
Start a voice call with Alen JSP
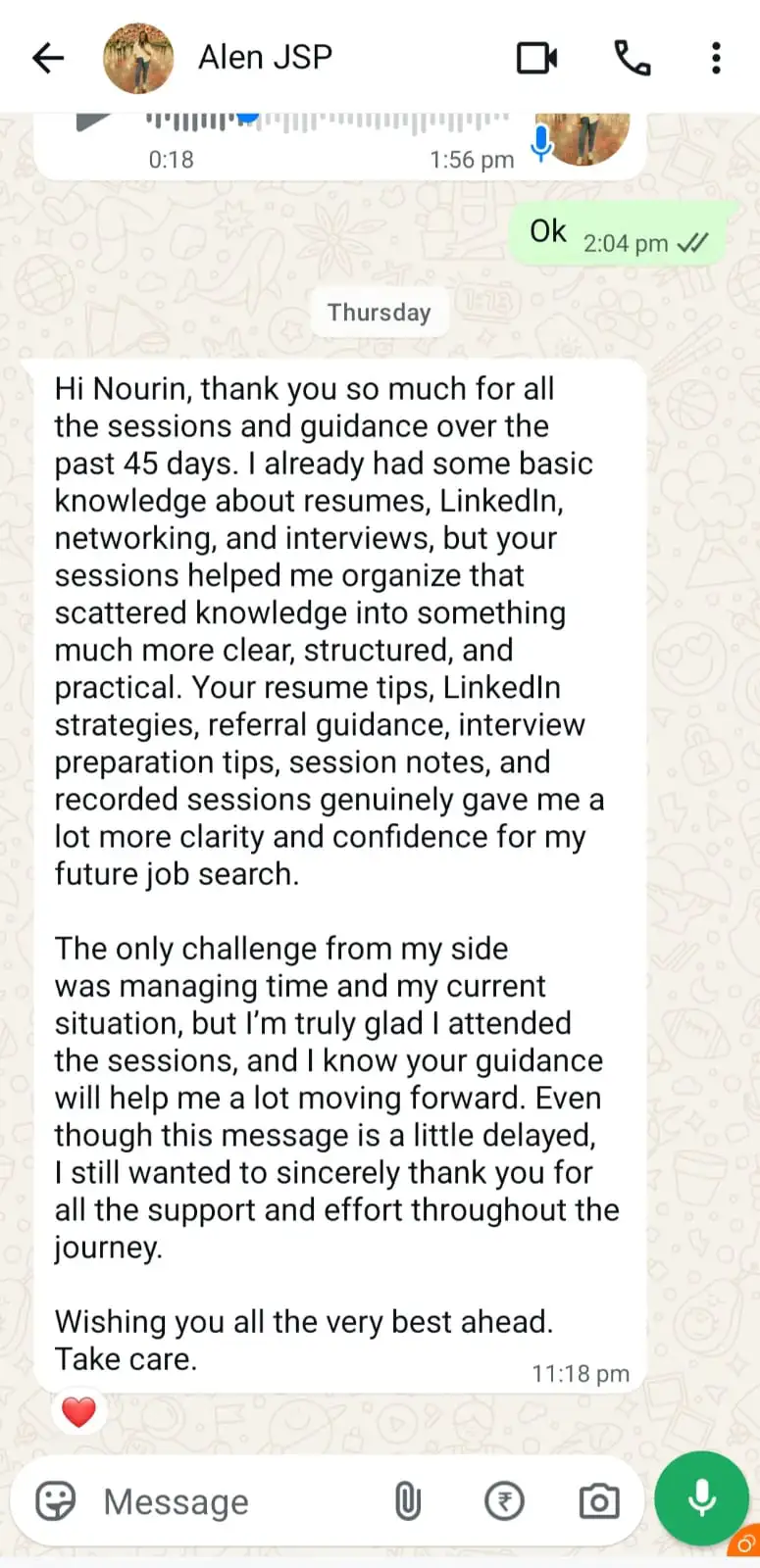point(633,58)
